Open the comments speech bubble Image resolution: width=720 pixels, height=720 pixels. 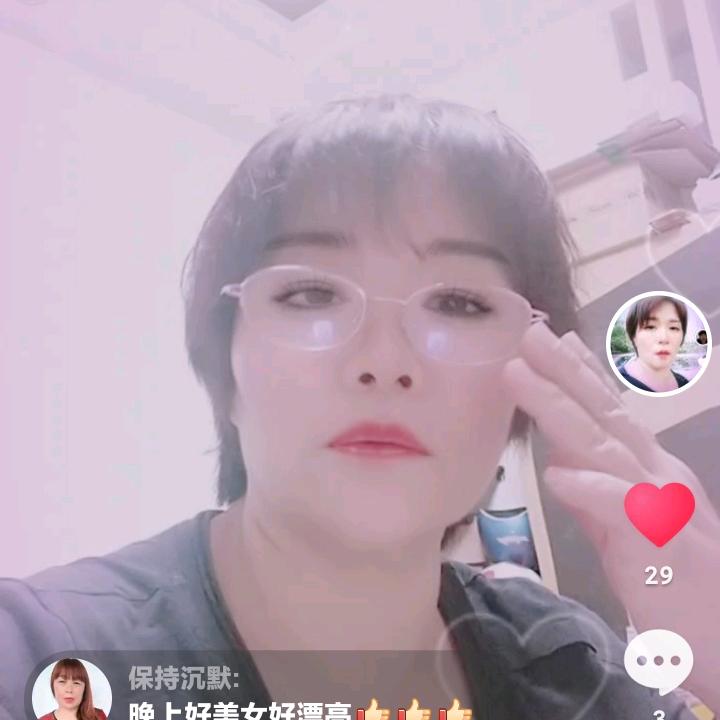[x=658, y=662]
